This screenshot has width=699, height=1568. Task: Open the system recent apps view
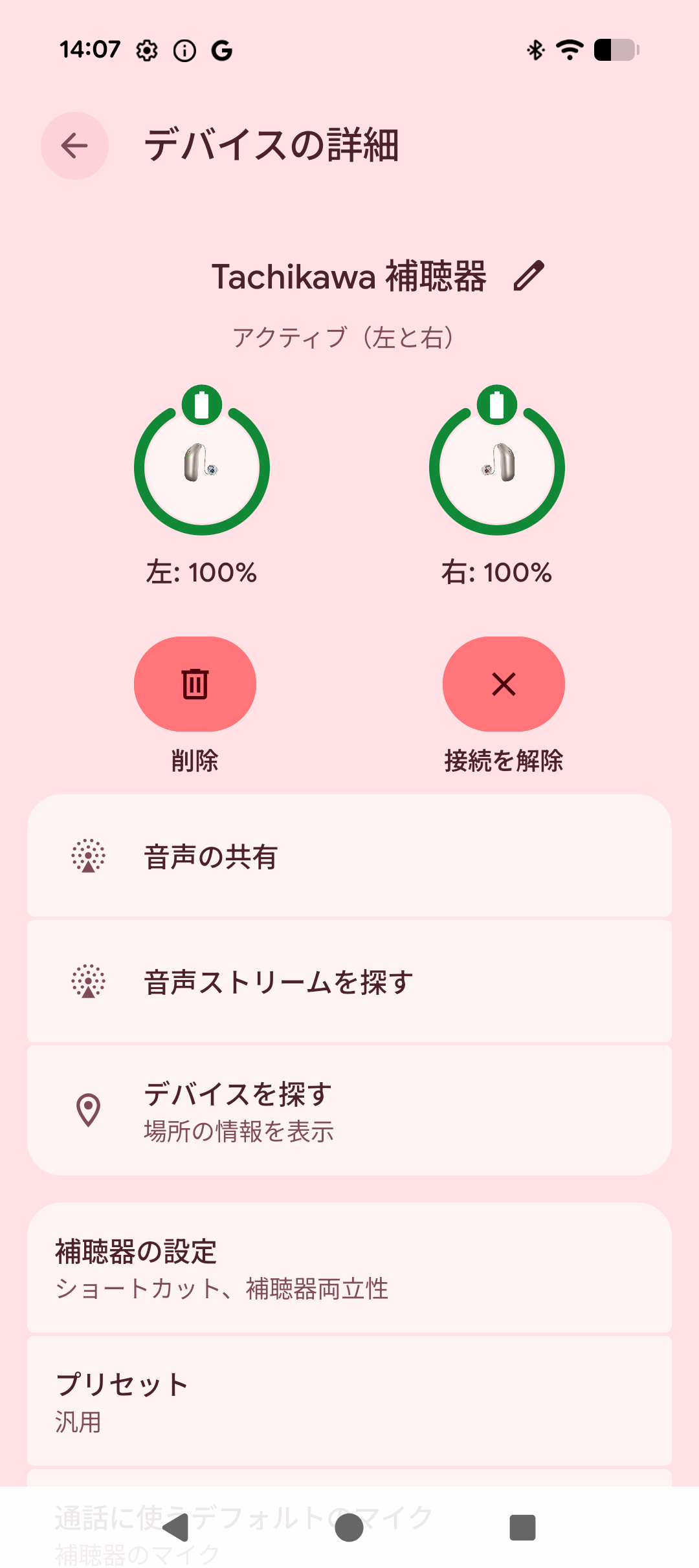522,1527
